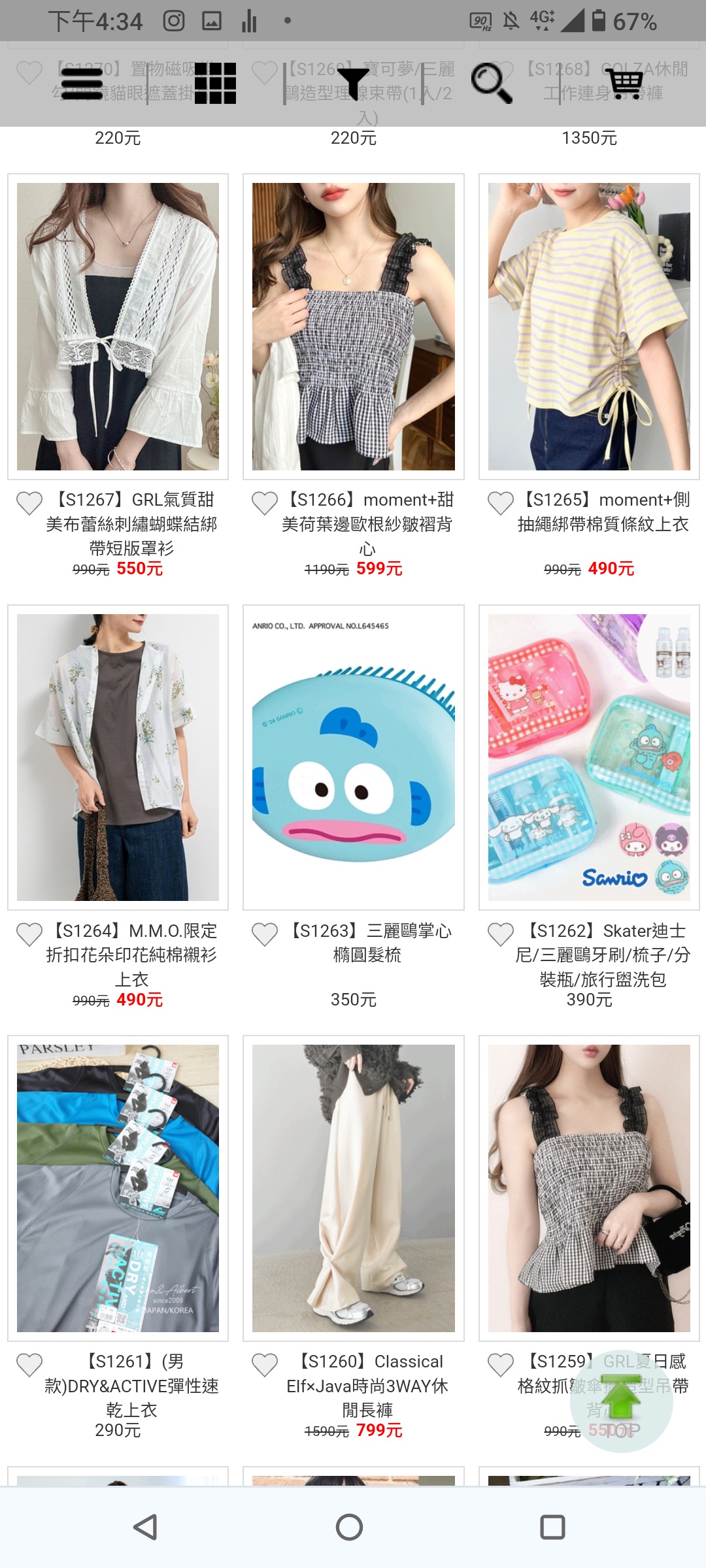Open the S1265 striped top product image

[589, 327]
